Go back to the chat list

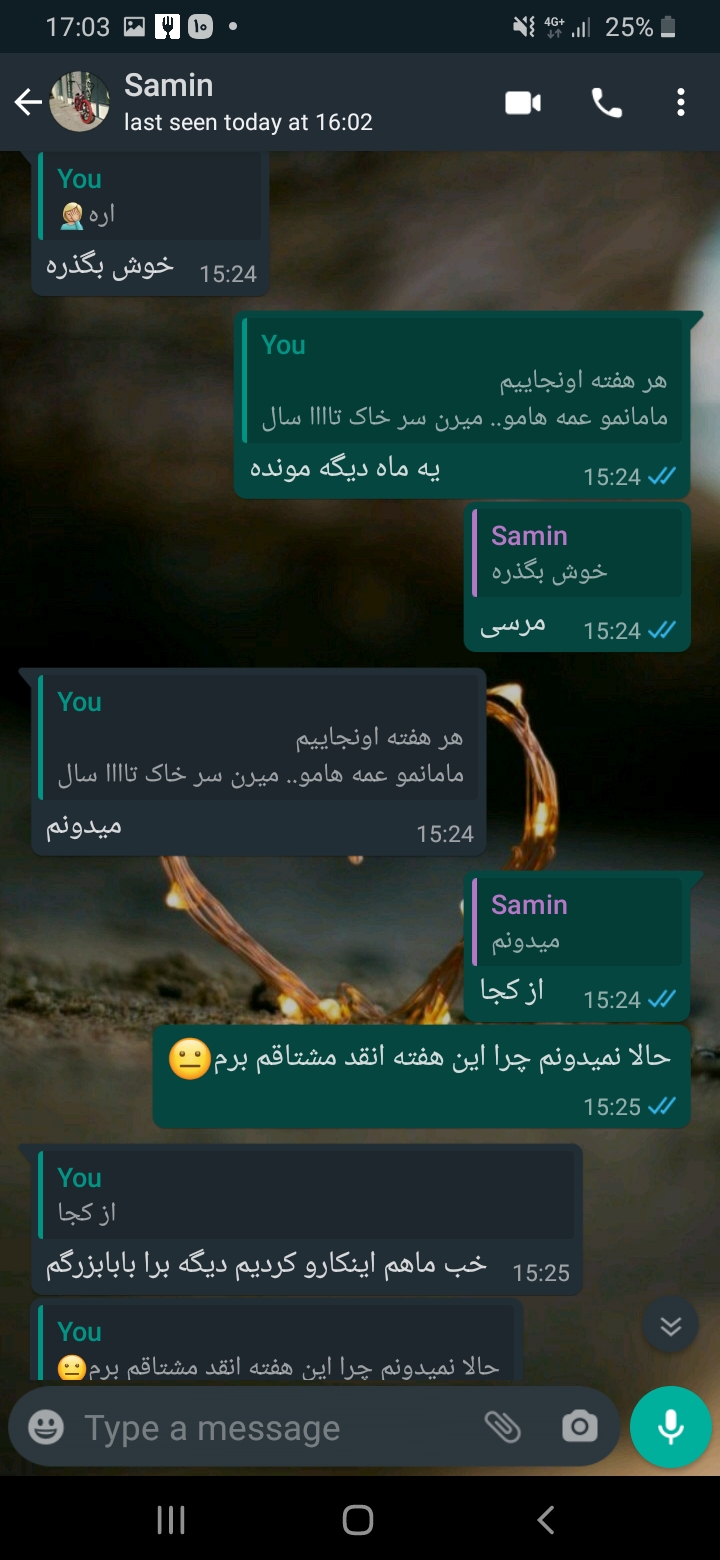[x=28, y=102]
